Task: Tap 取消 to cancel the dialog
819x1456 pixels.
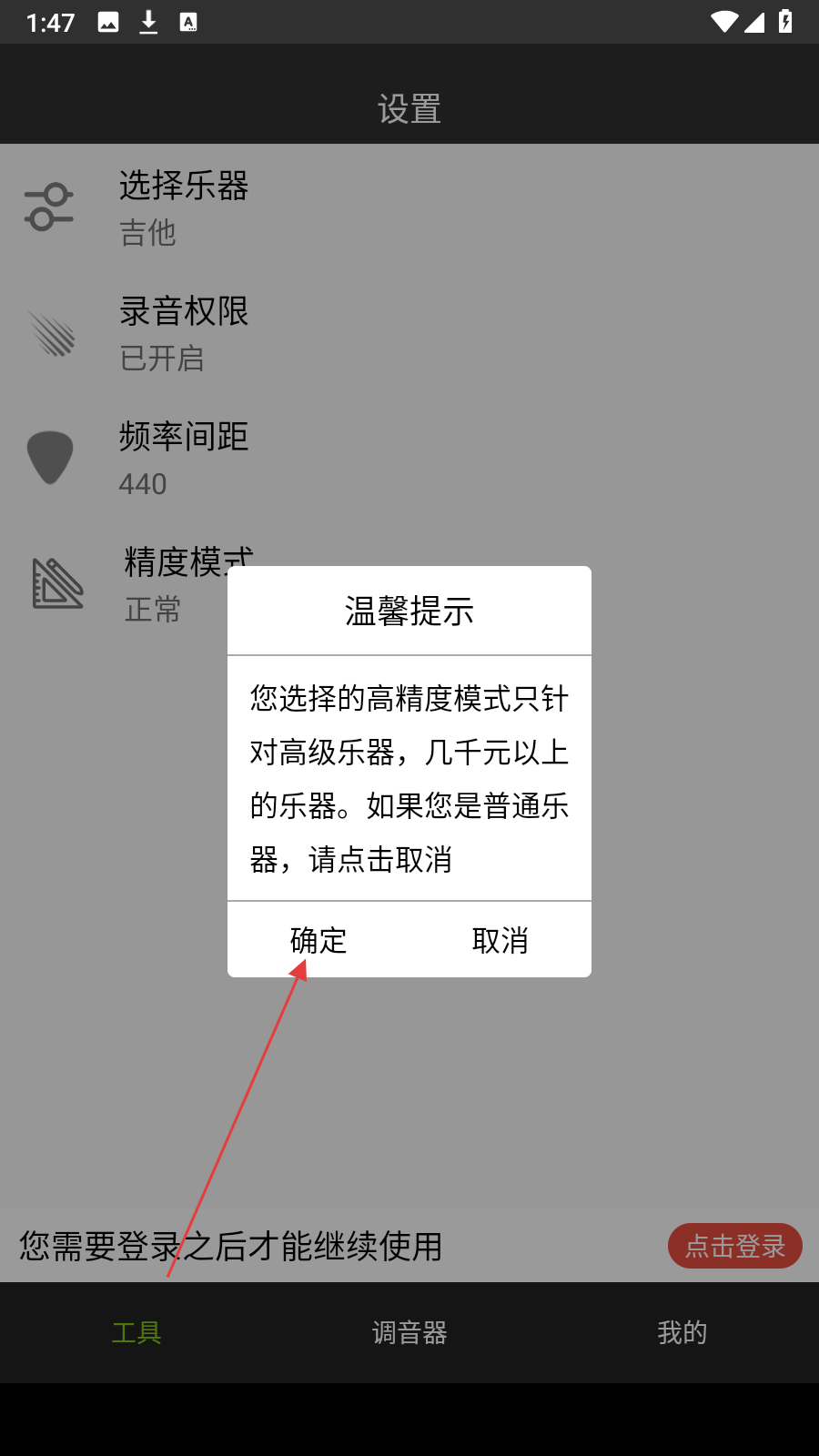Action: pyautogui.click(x=500, y=940)
